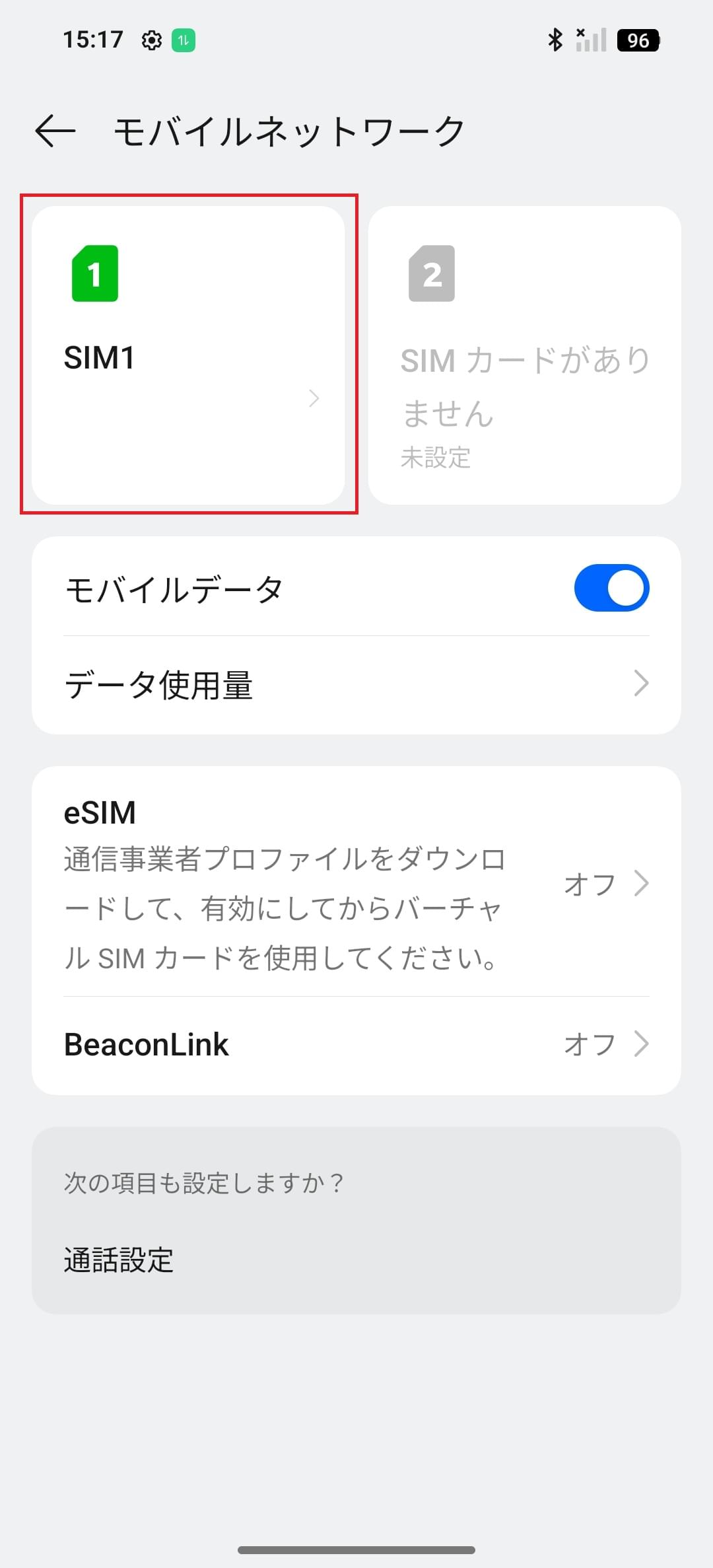713x1568 pixels.
Task: Expand SIM1 details using its chevron
Action: (x=315, y=398)
